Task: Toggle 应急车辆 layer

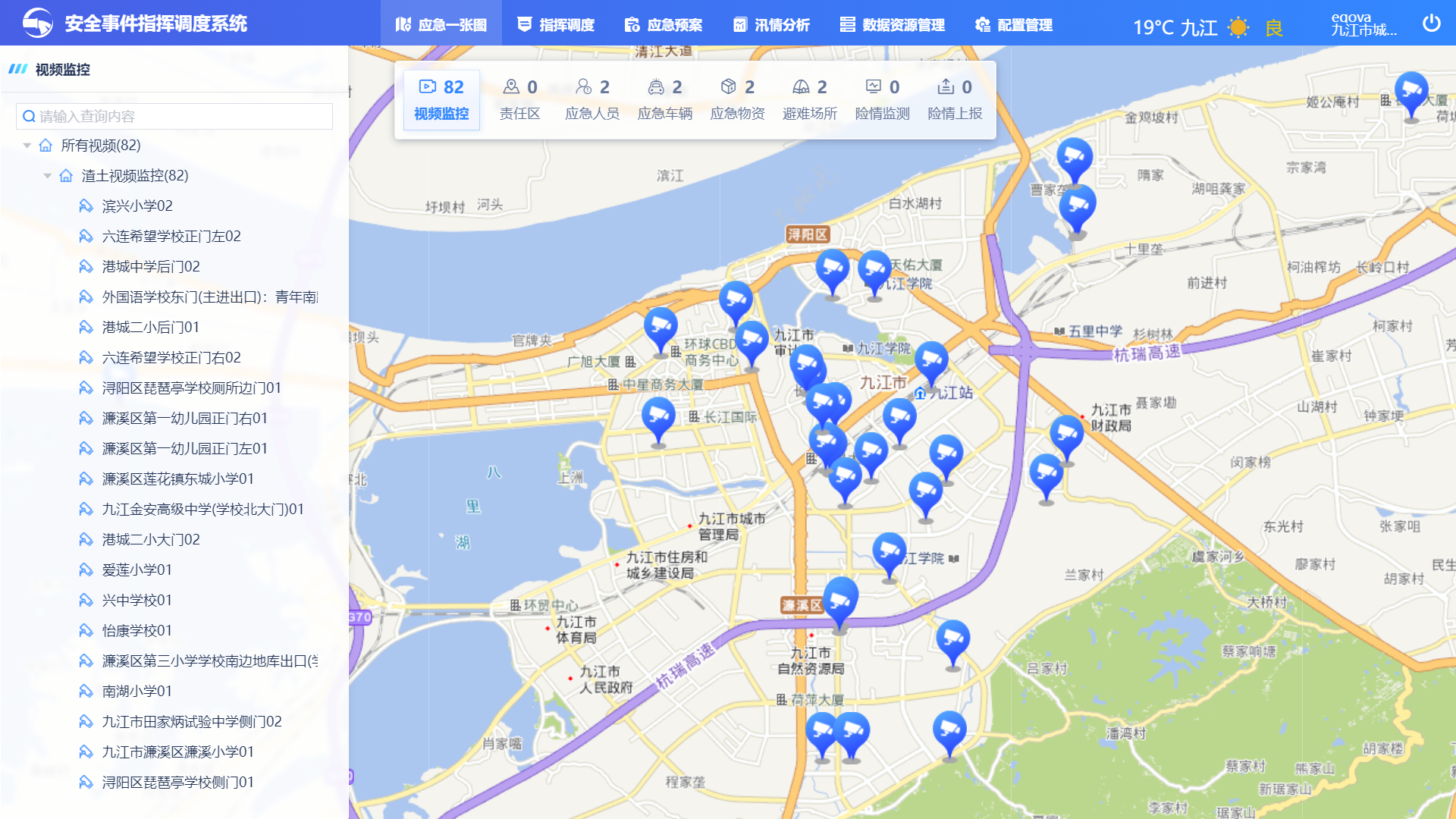Action: tap(664, 100)
